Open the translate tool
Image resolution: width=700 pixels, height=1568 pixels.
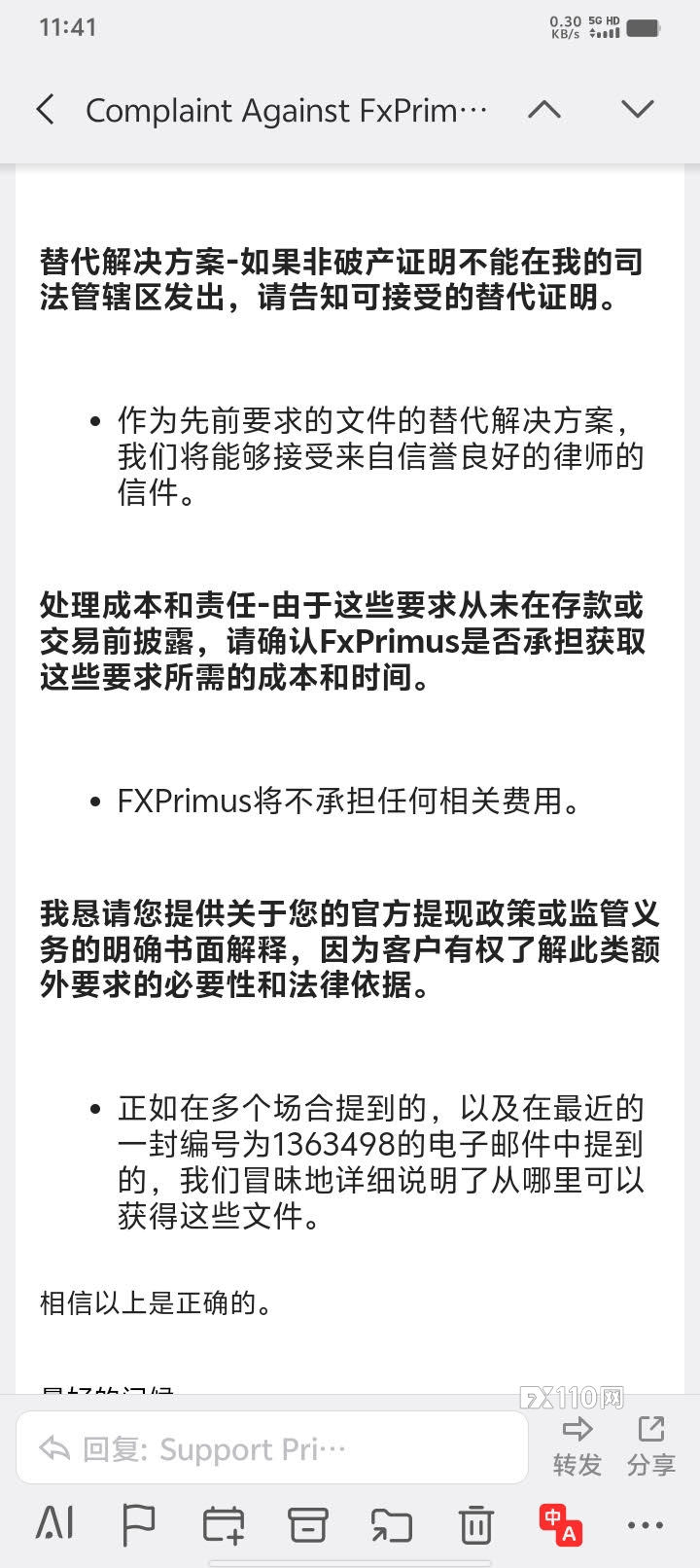[560, 1524]
